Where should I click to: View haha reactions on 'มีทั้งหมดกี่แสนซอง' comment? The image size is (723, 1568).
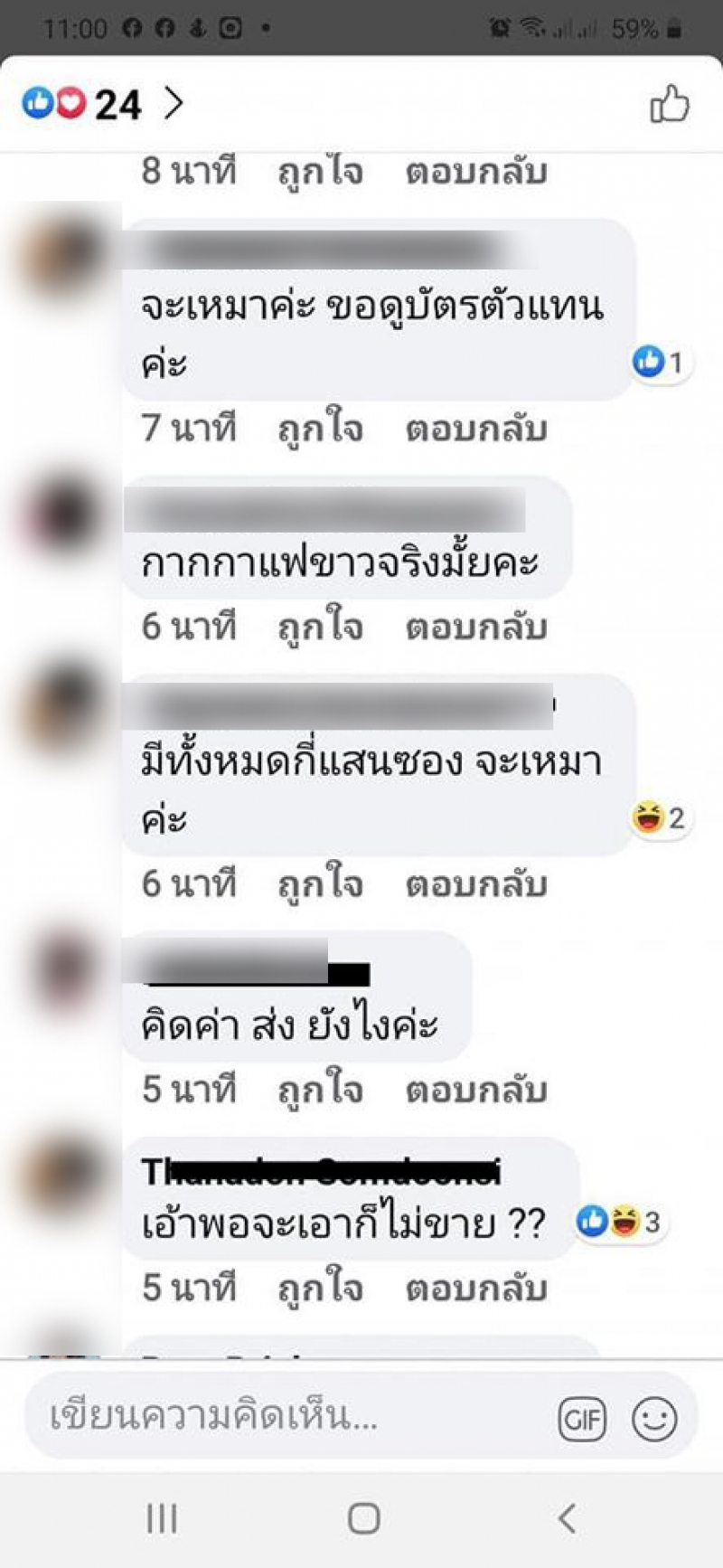(x=660, y=818)
